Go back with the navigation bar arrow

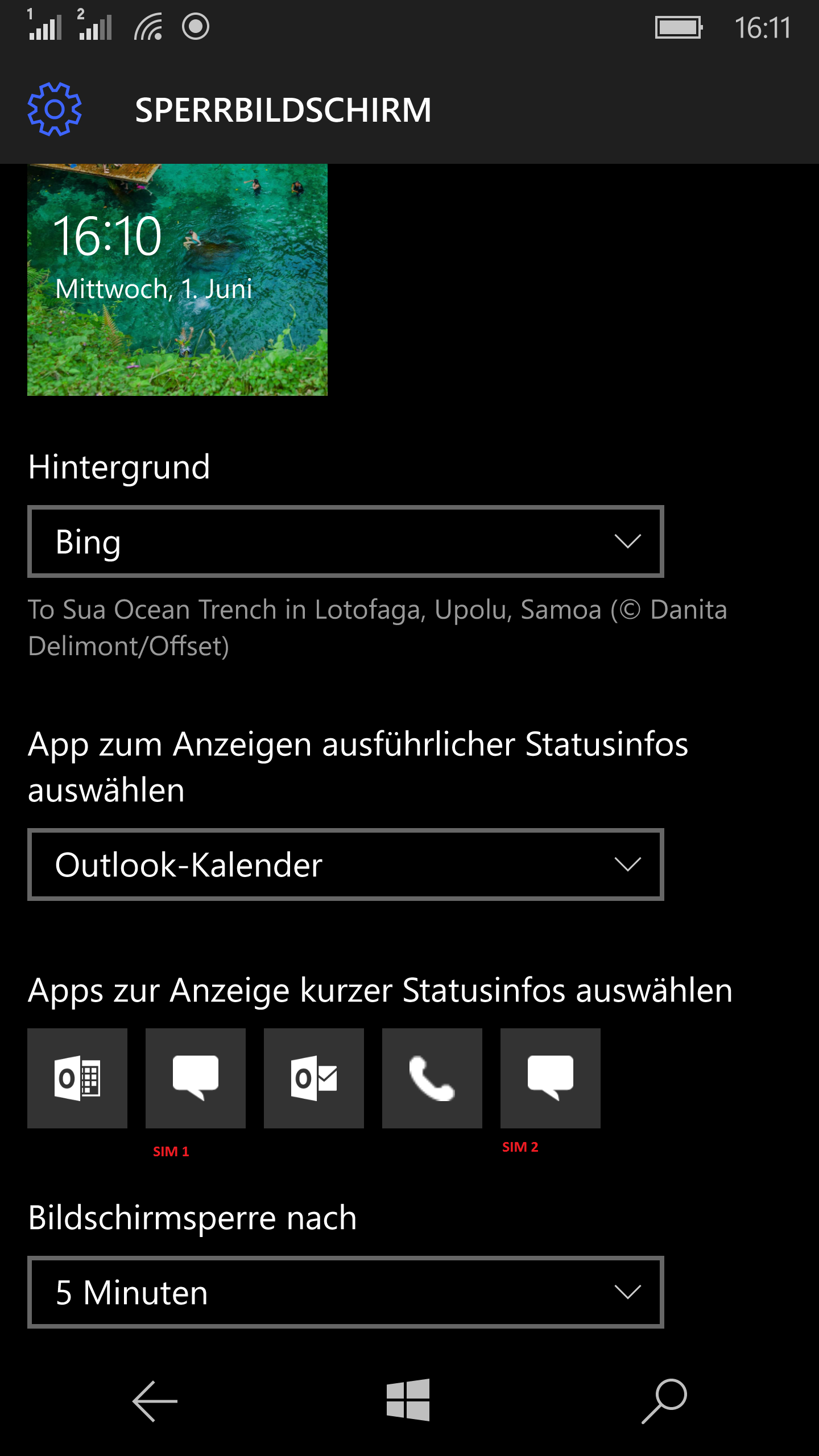(x=155, y=1401)
